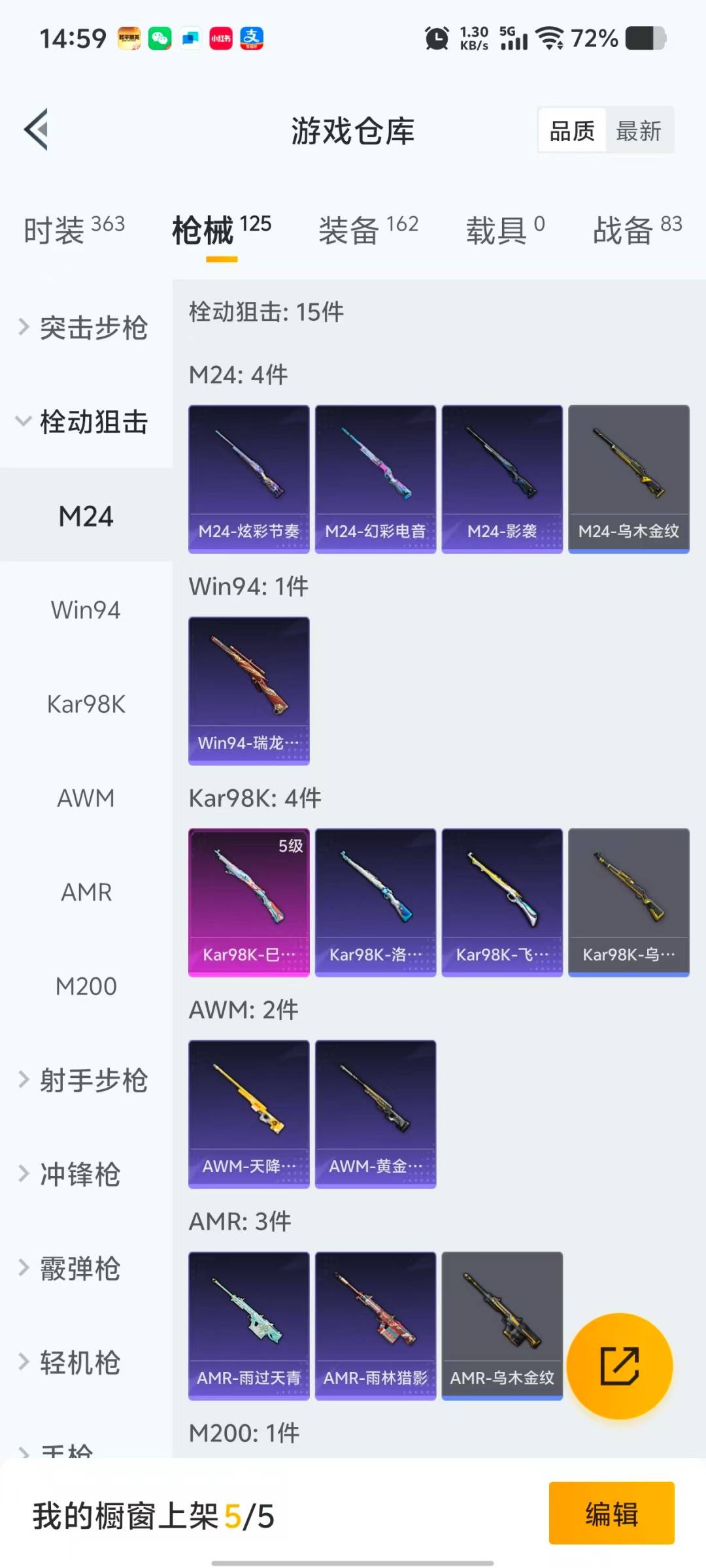Switch to the 时装 tab

[x=74, y=229]
